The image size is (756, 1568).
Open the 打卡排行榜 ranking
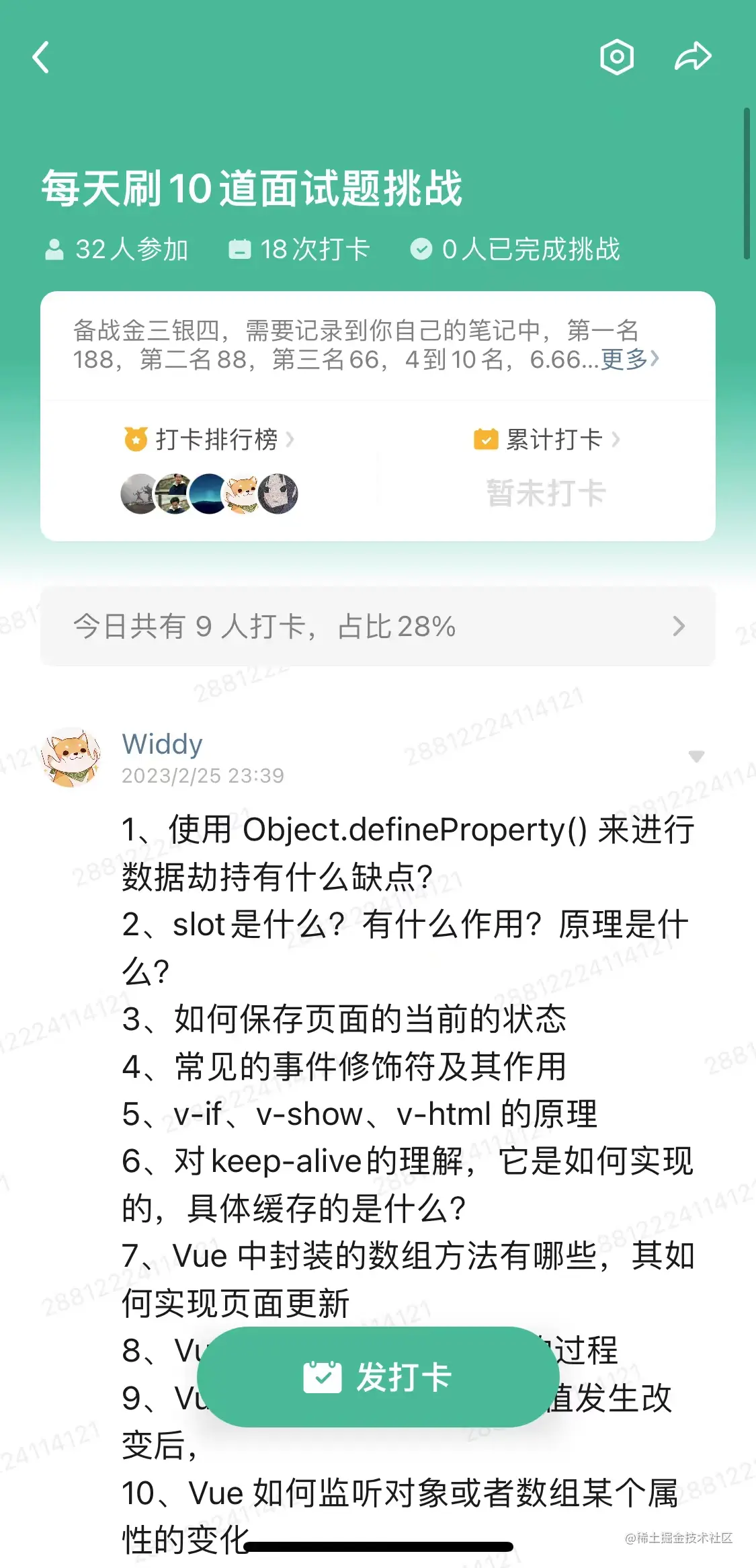click(210, 440)
